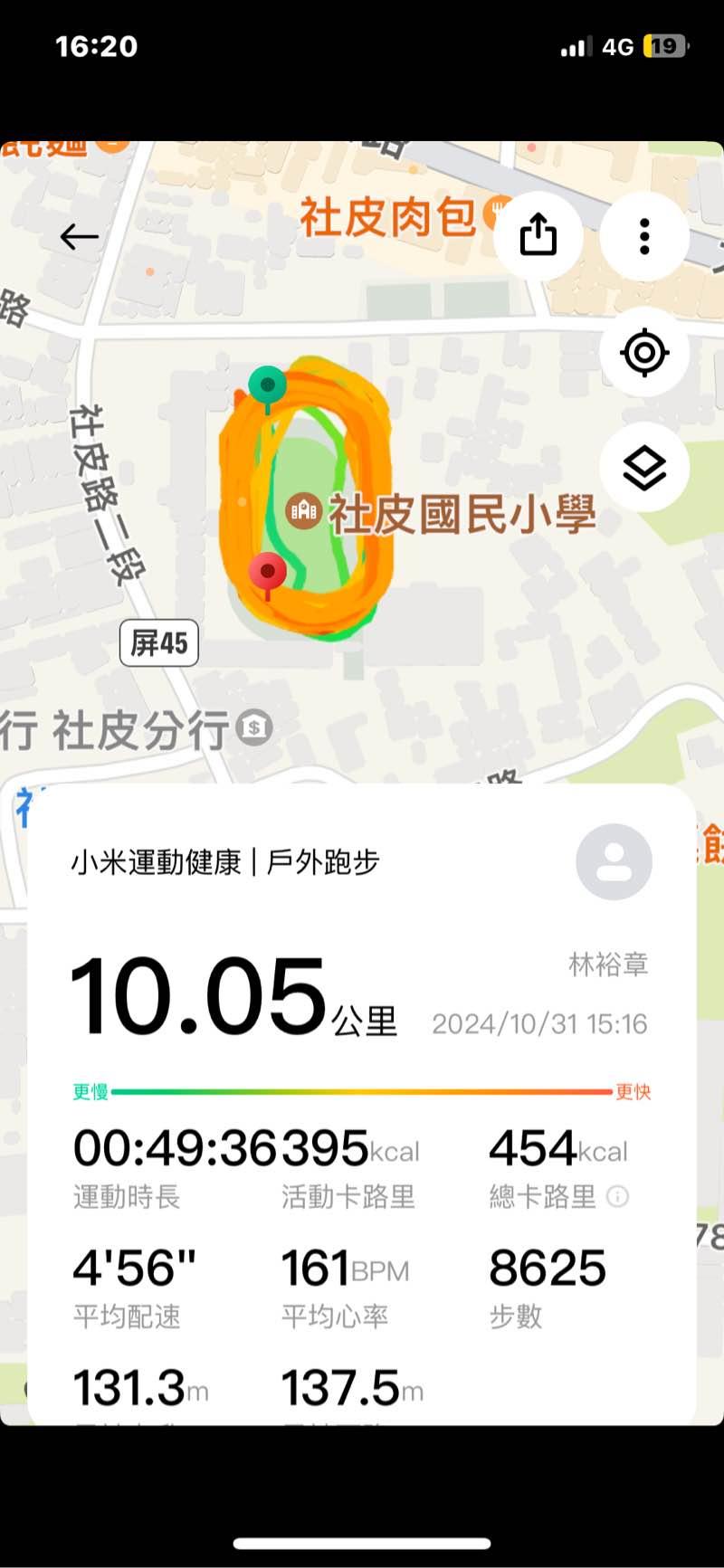Tap the total calories info icon
The width and height of the screenshot is (724, 1568).
coord(617,1197)
